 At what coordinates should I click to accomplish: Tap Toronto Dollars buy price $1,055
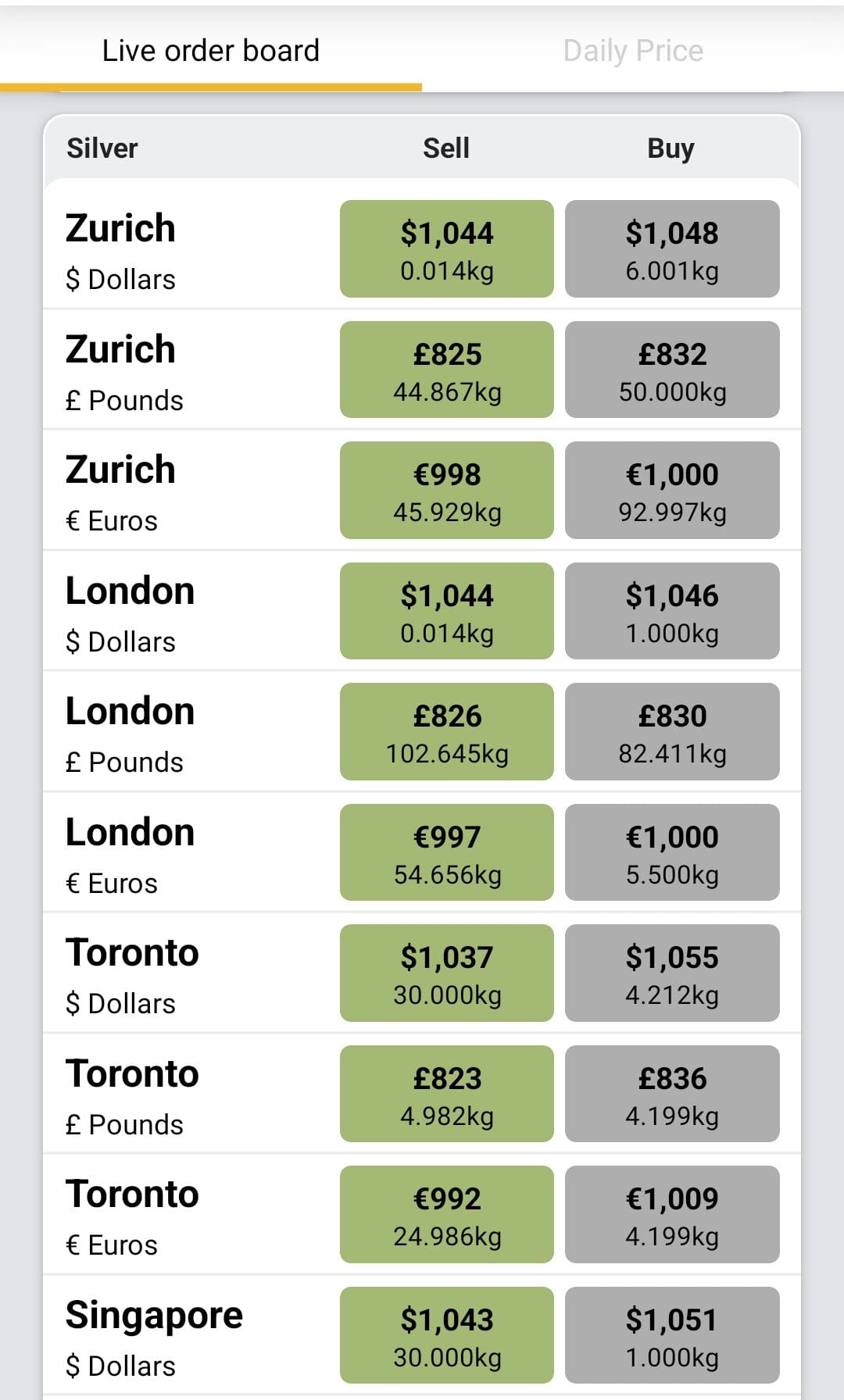click(672, 973)
